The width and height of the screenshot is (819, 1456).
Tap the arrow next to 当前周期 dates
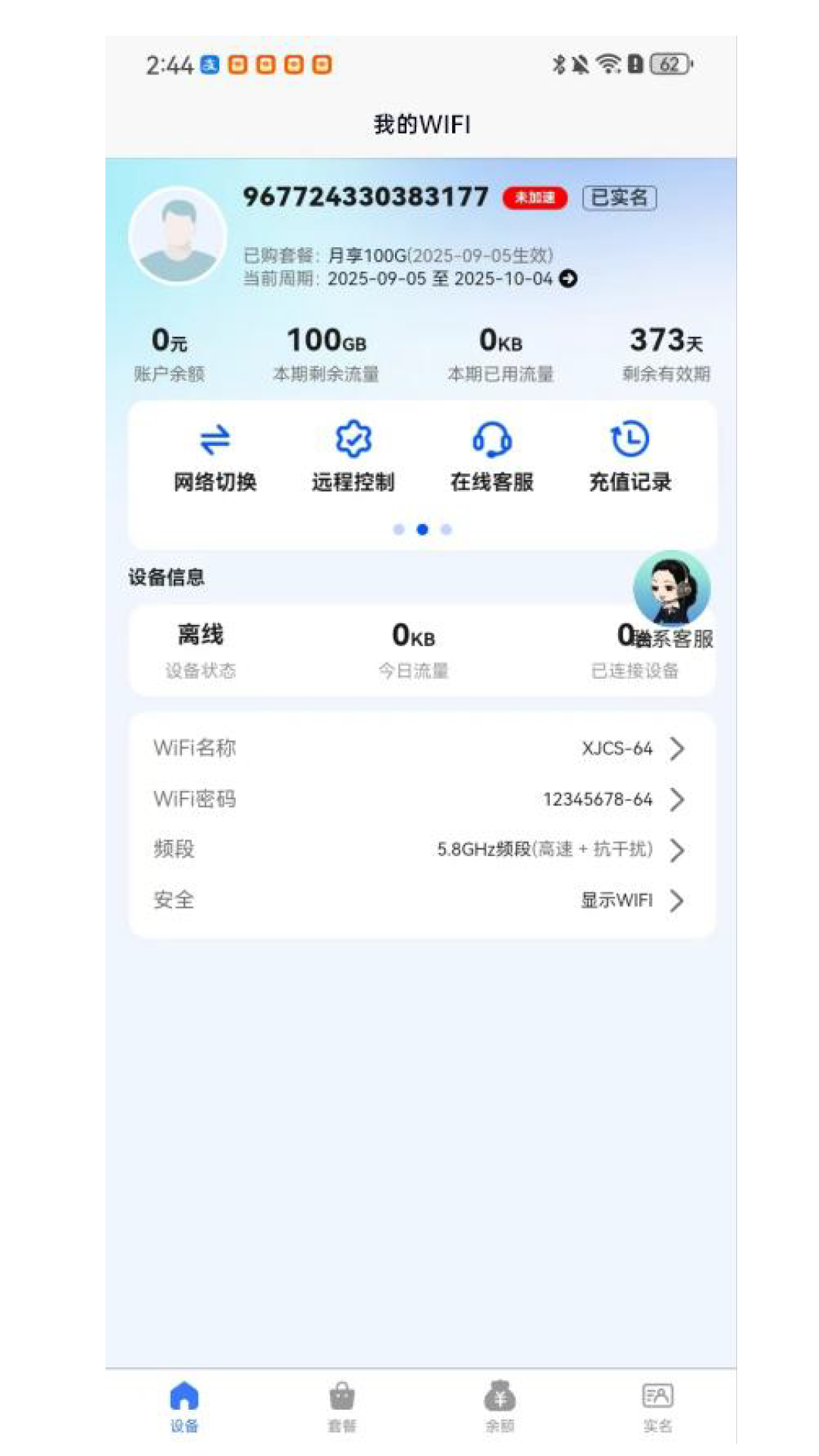pyautogui.click(x=568, y=279)
